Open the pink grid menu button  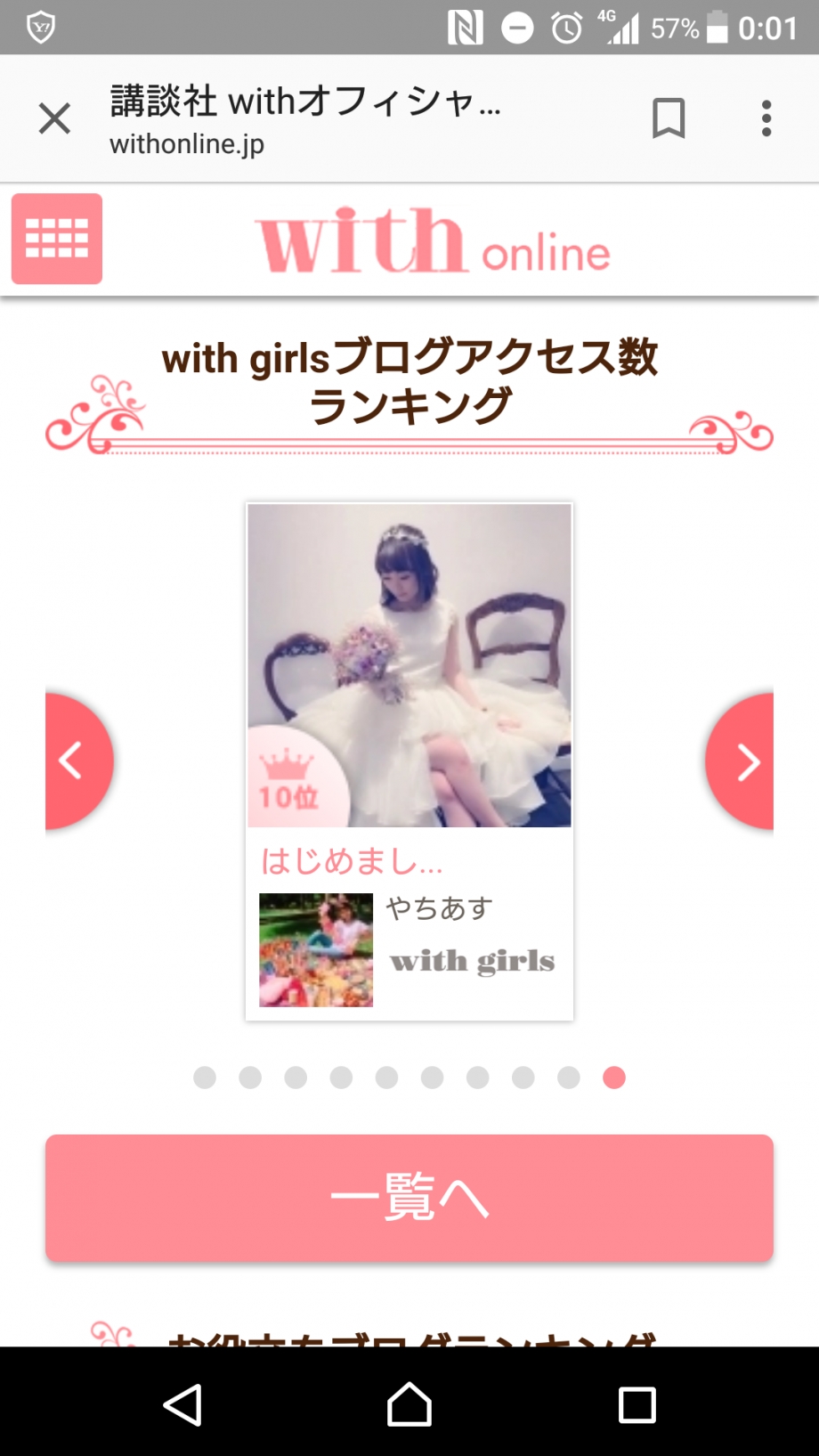pos(57,239)
